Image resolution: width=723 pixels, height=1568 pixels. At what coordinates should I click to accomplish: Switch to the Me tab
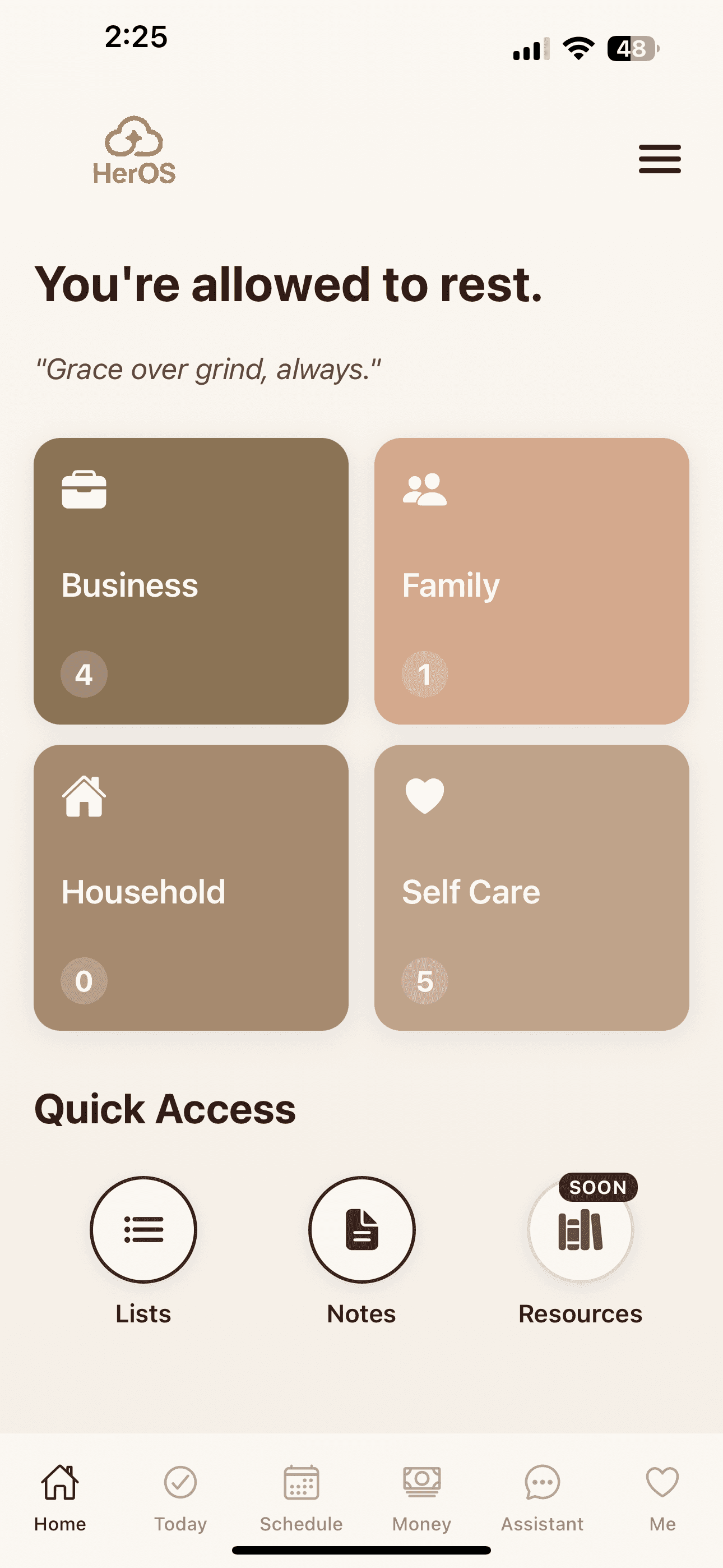[x=662, y=1497]
